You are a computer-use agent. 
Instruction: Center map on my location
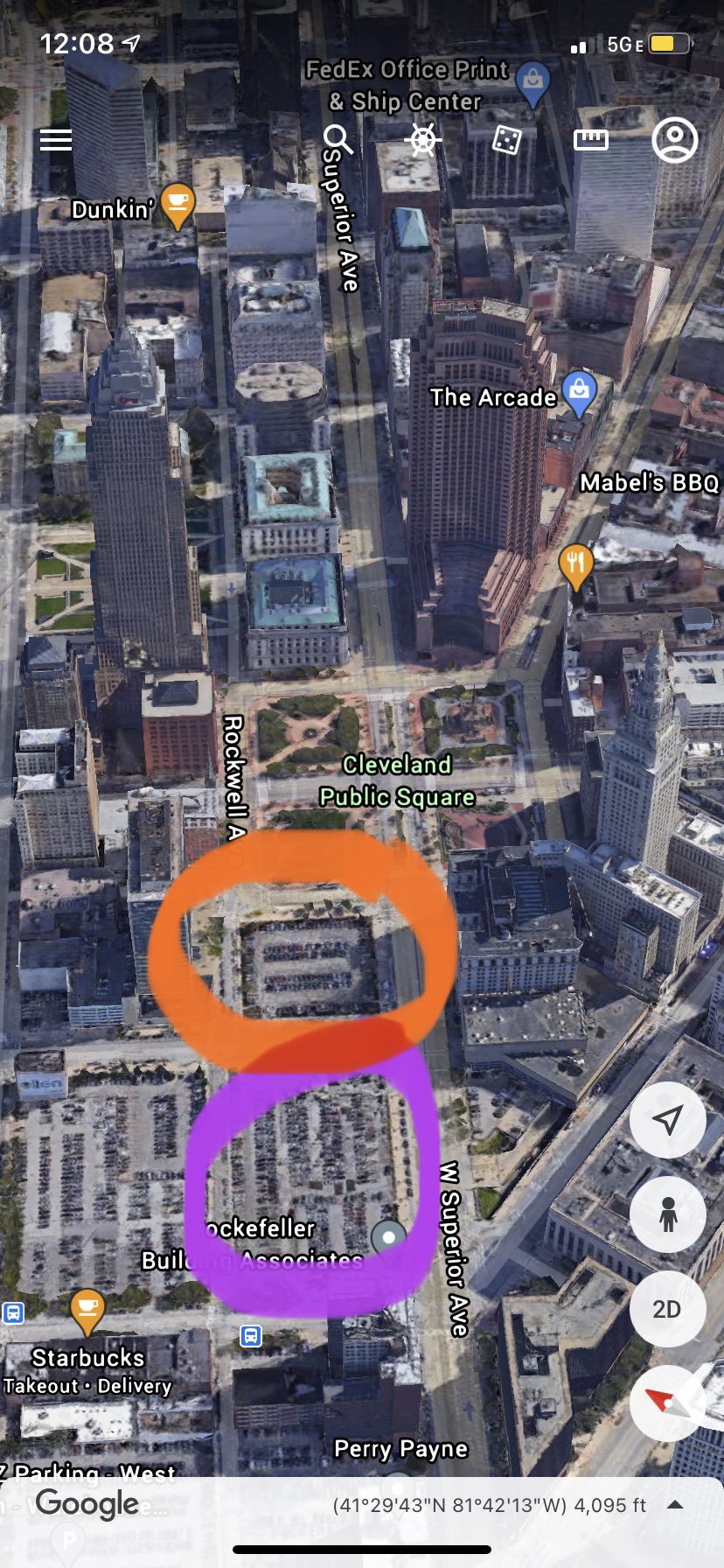click(x=668, y=1120)
